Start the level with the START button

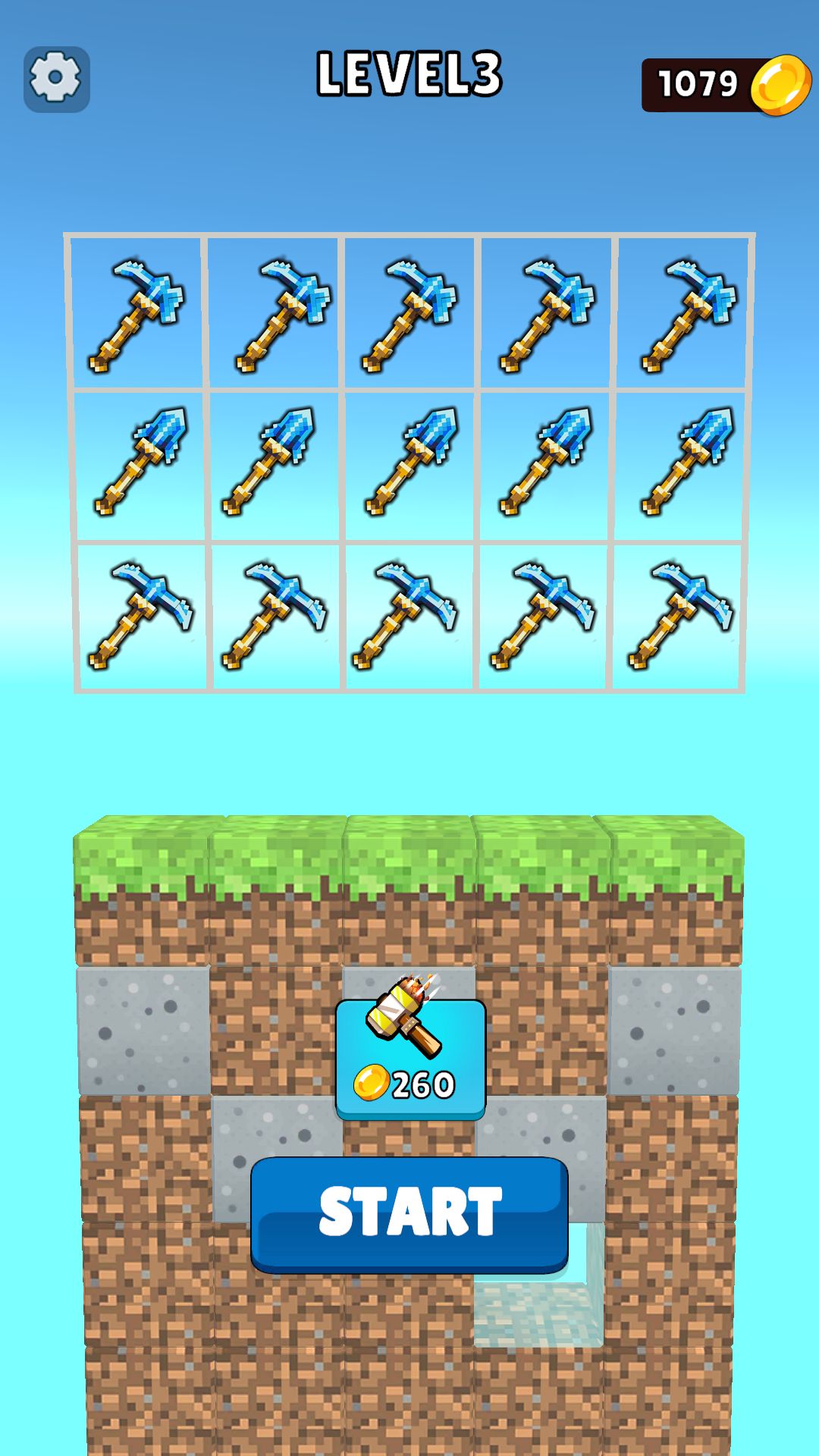click(409, 1213)
